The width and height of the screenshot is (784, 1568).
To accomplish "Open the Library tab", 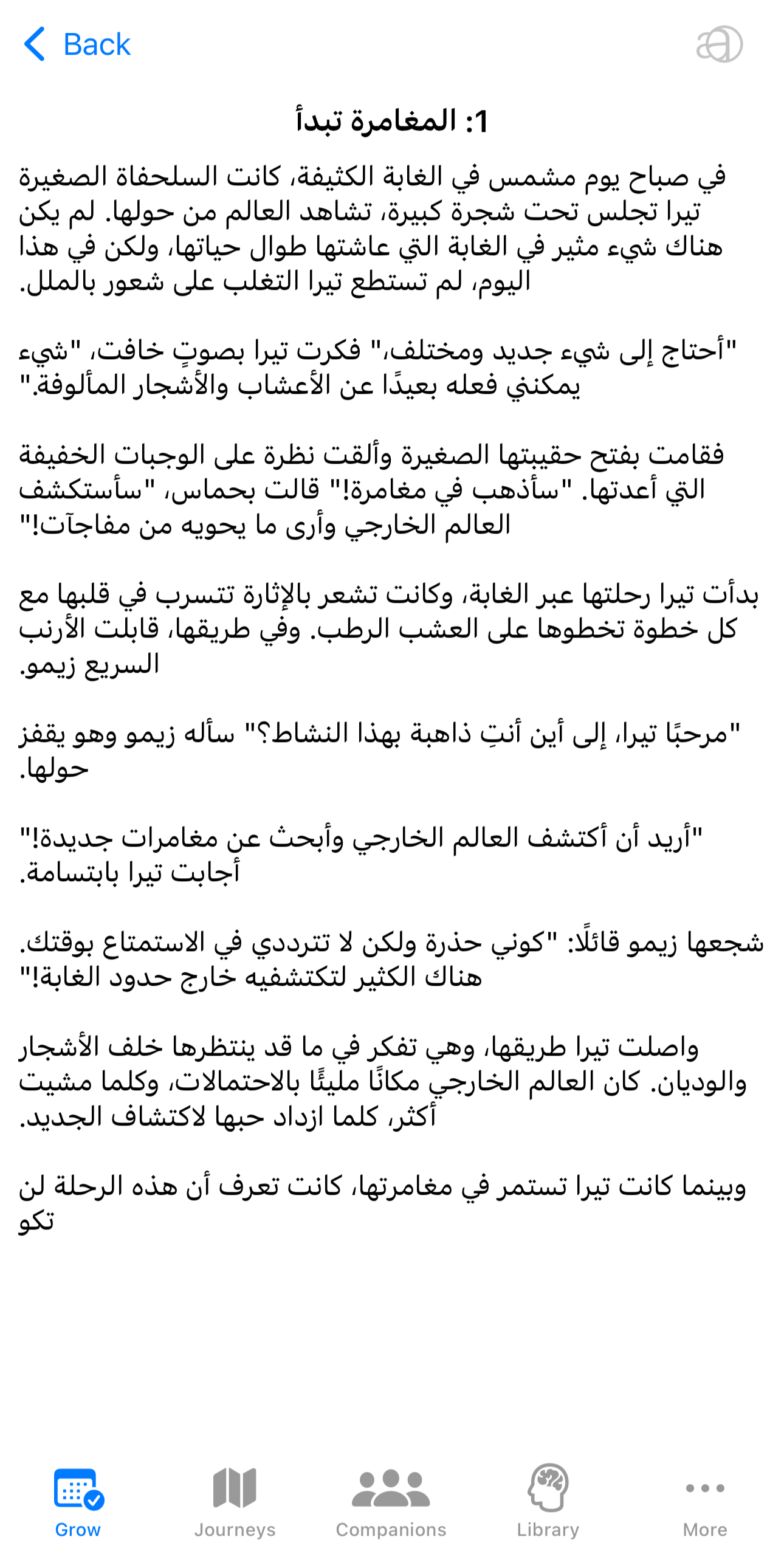I will click(x=548, y=1502).
